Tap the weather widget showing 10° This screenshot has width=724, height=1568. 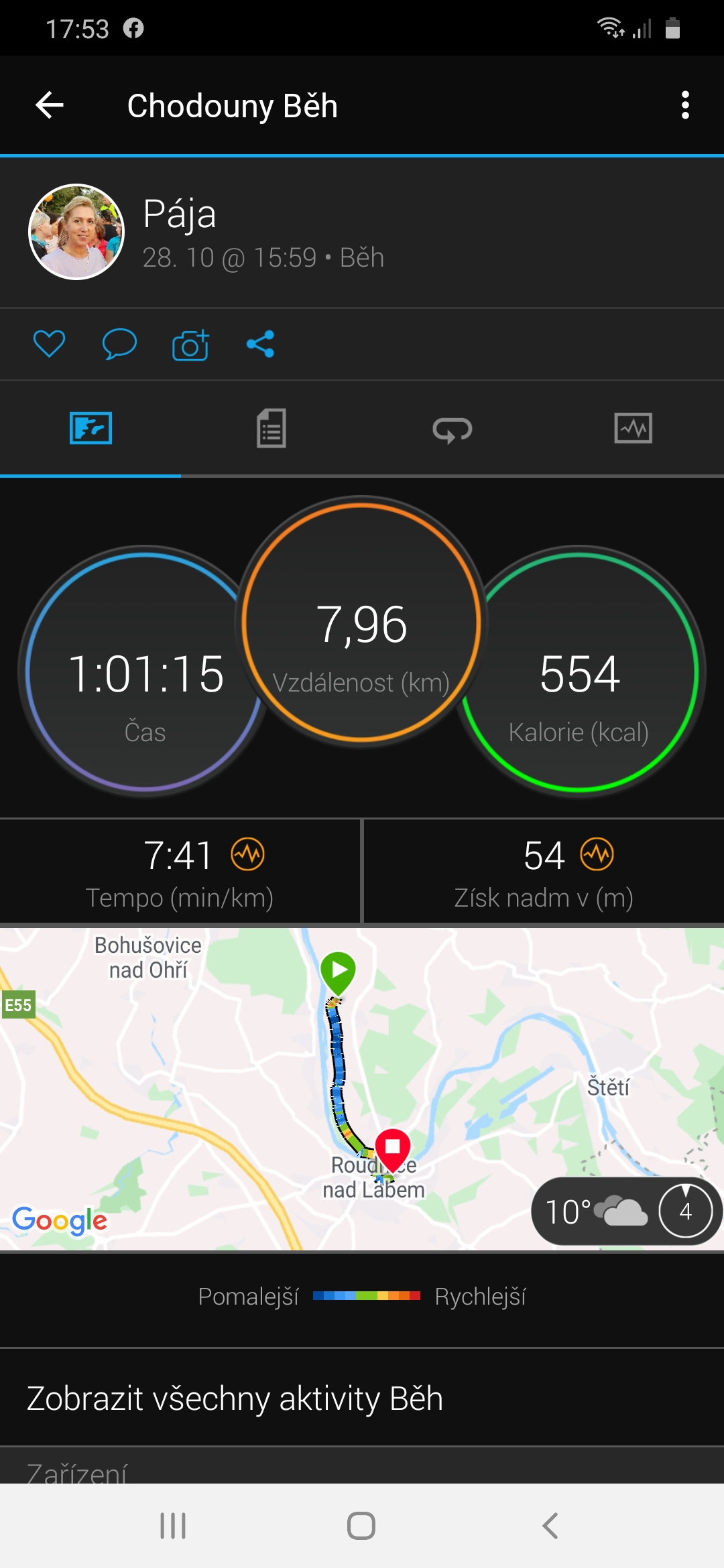click(626, 1211)
